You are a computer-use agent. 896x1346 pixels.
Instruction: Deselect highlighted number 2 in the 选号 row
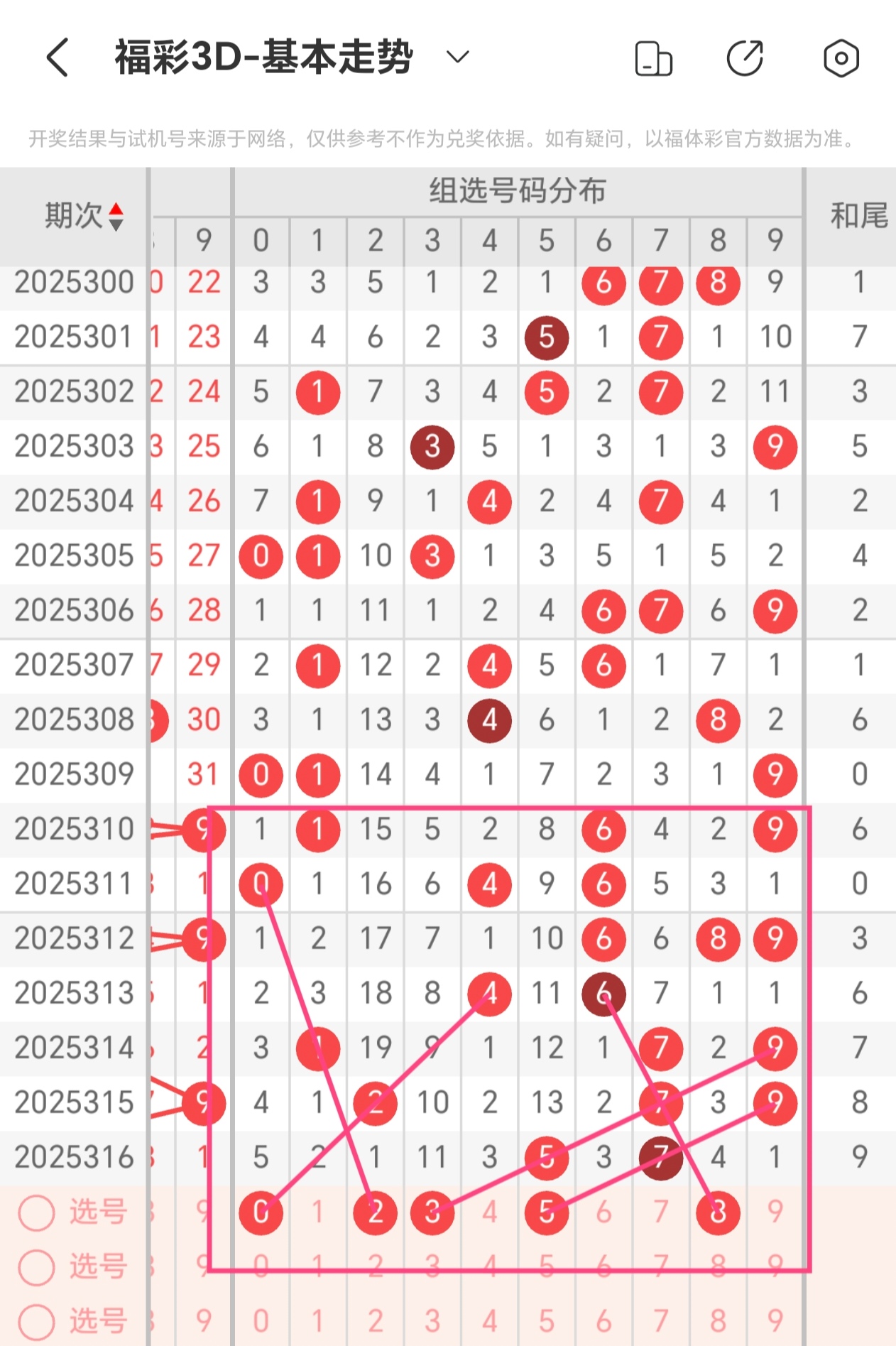[x=375, y=1212]
